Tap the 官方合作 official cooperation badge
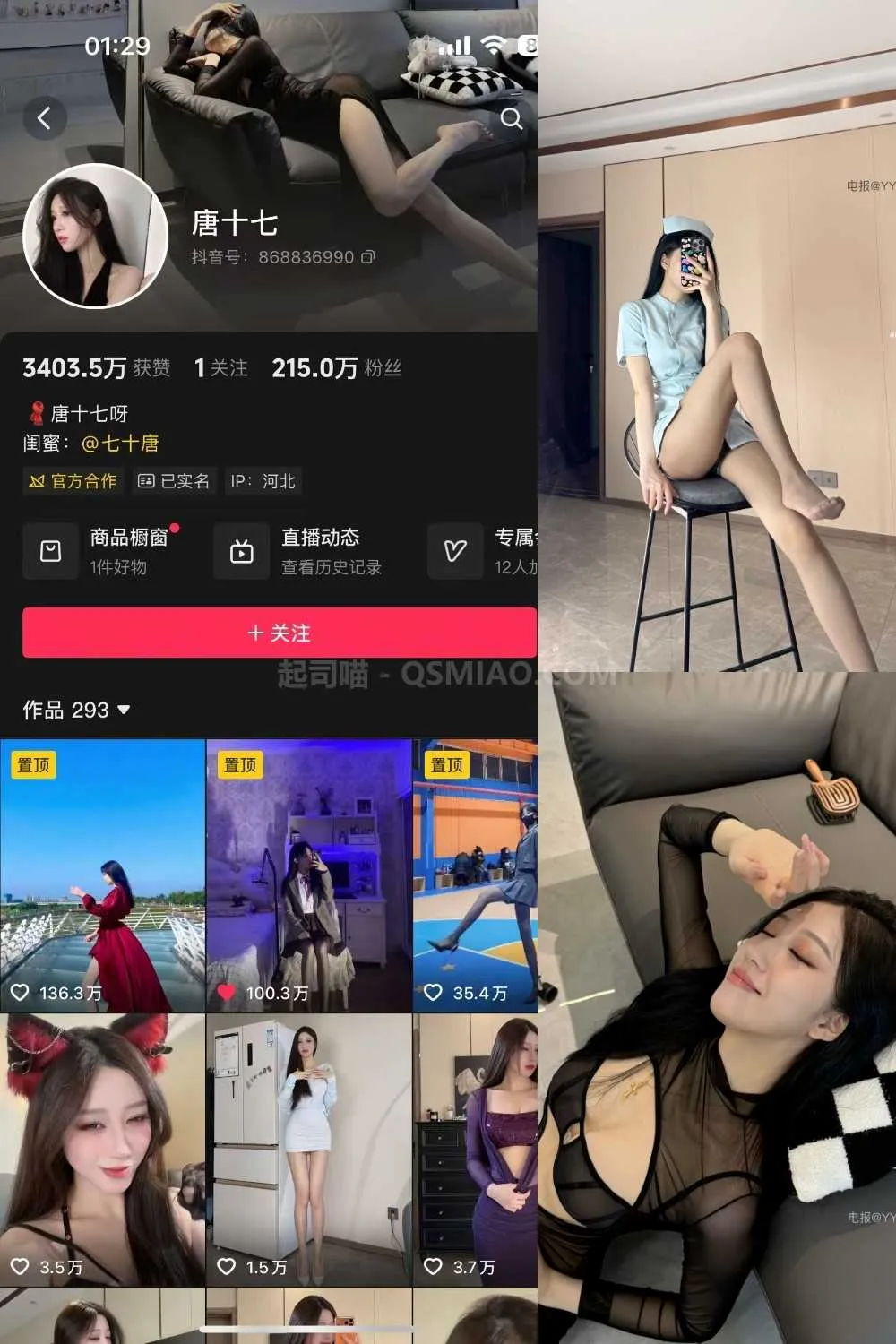Image resolution: width=896 pixels, height=1344 pixels. click(72, 481)
